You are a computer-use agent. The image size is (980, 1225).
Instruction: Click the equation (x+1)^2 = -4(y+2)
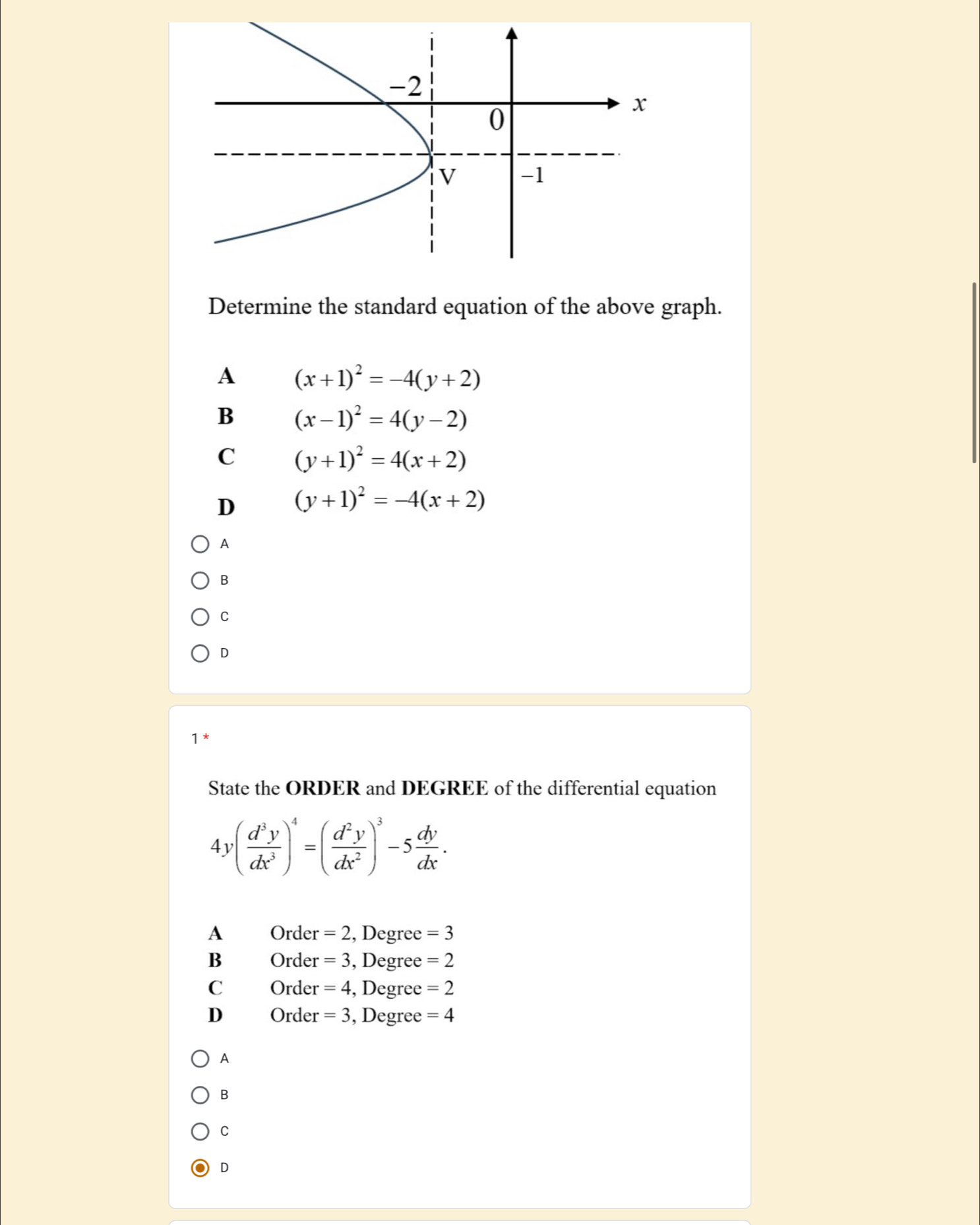click(388, 378)
